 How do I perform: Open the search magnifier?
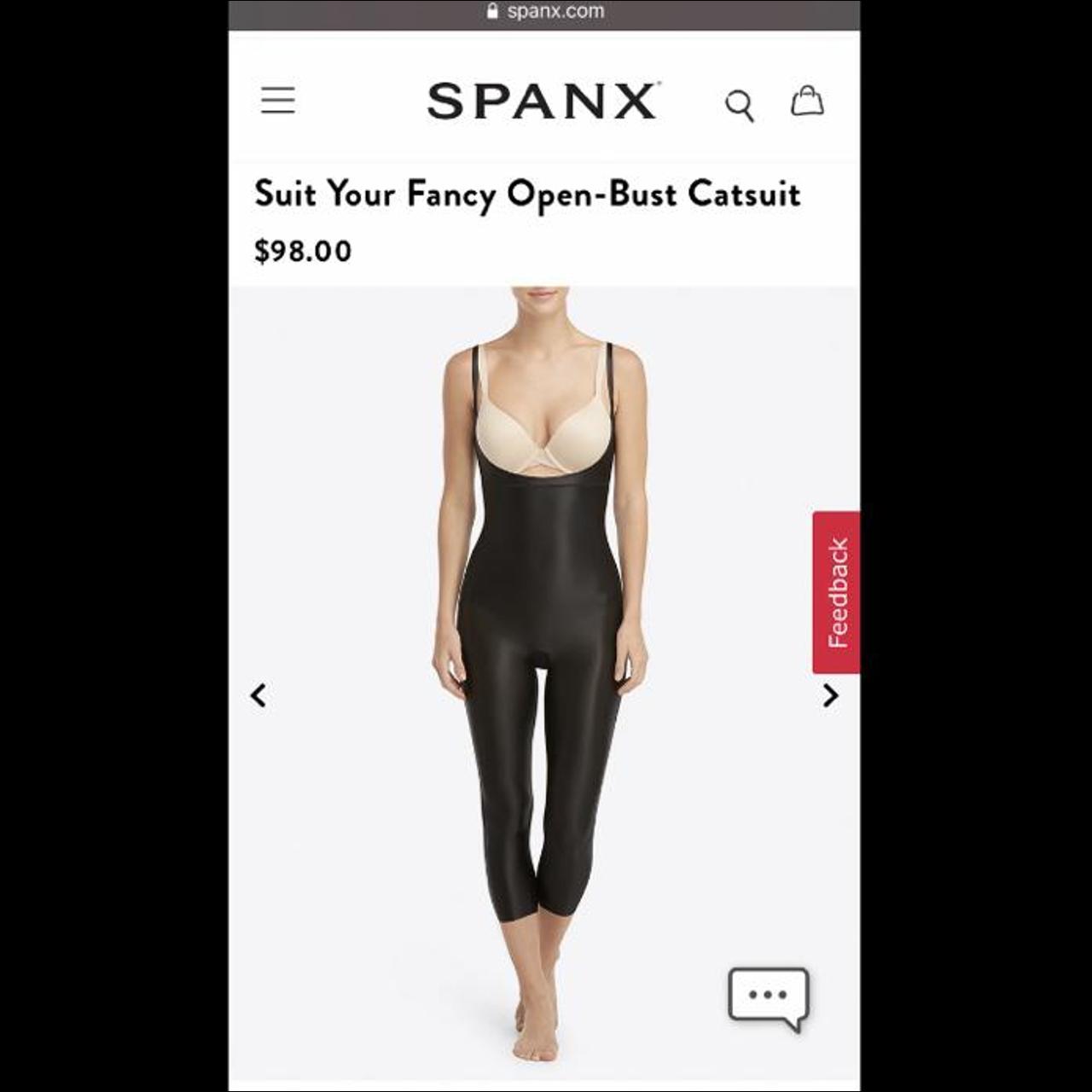739,106
